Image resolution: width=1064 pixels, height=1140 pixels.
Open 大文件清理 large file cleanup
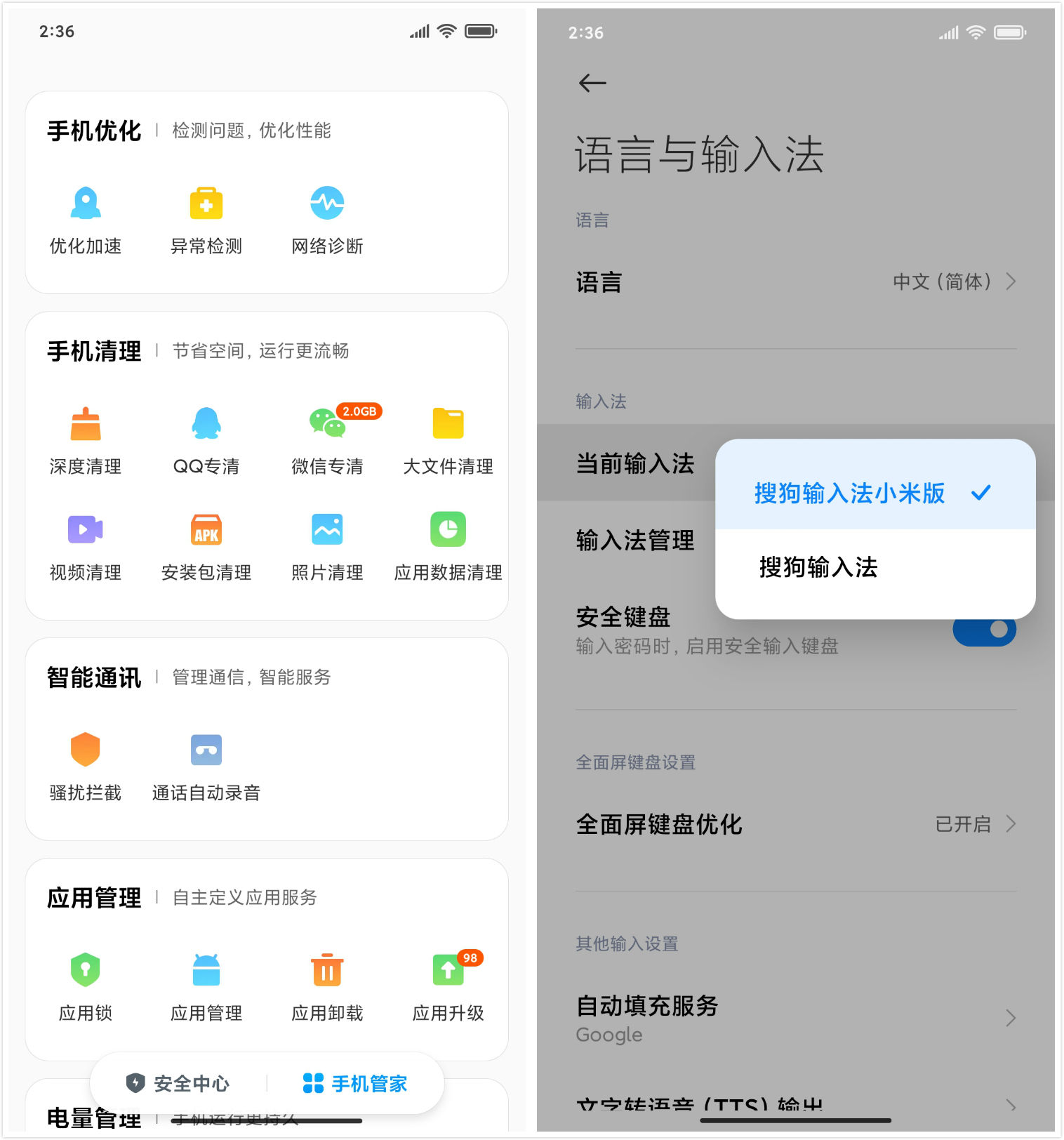(448, 440)
